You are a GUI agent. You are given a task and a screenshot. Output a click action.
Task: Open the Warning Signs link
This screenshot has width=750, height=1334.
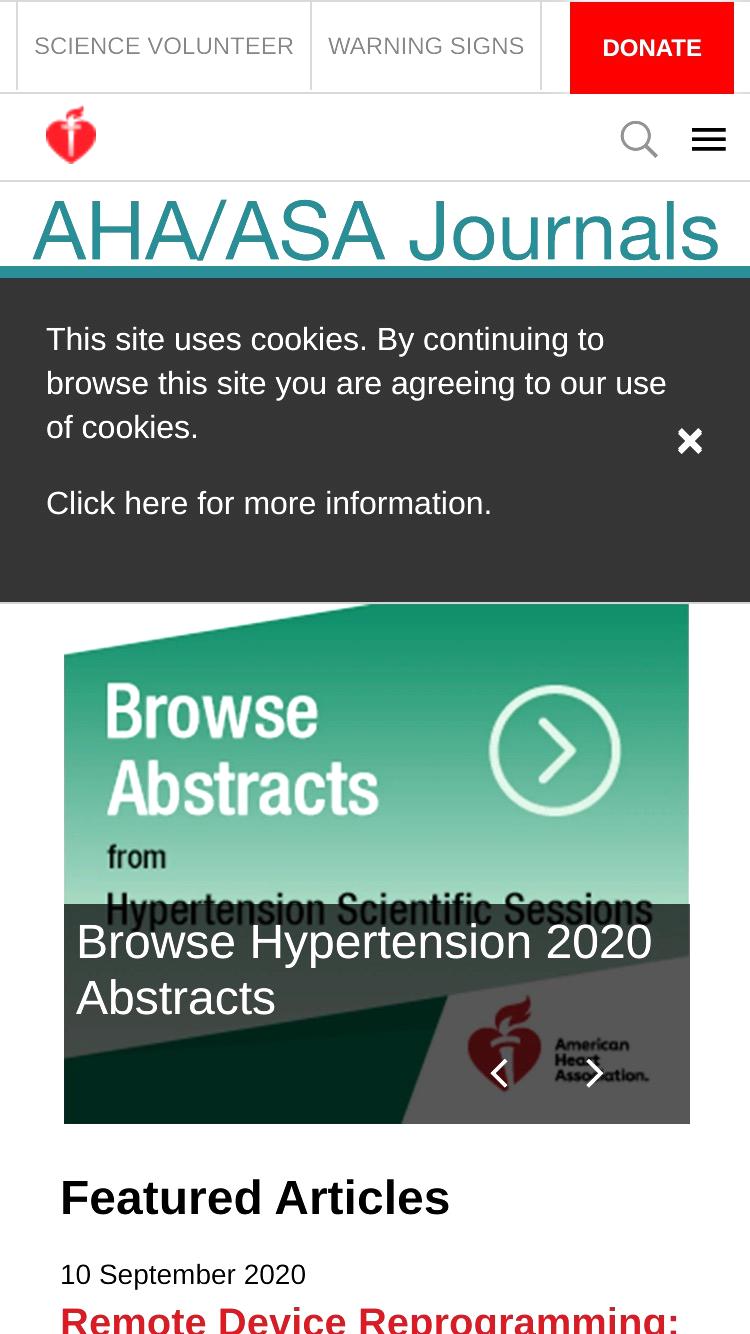426,46
